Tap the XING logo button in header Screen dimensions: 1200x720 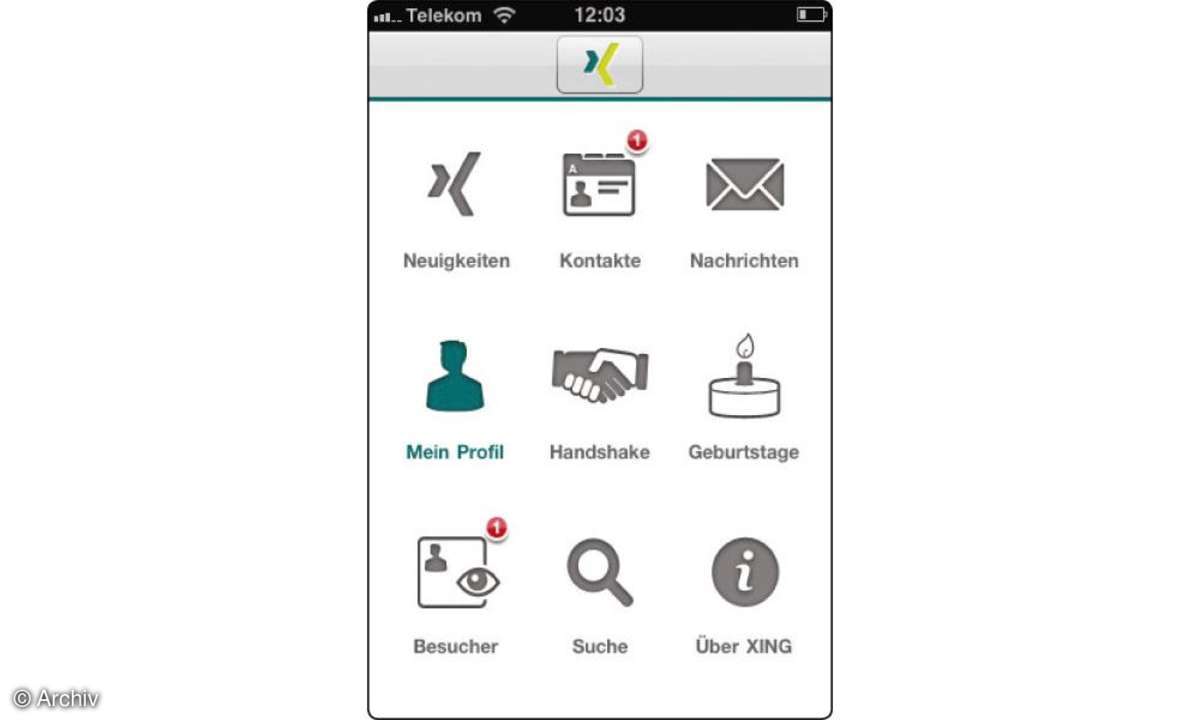point(600,65)
